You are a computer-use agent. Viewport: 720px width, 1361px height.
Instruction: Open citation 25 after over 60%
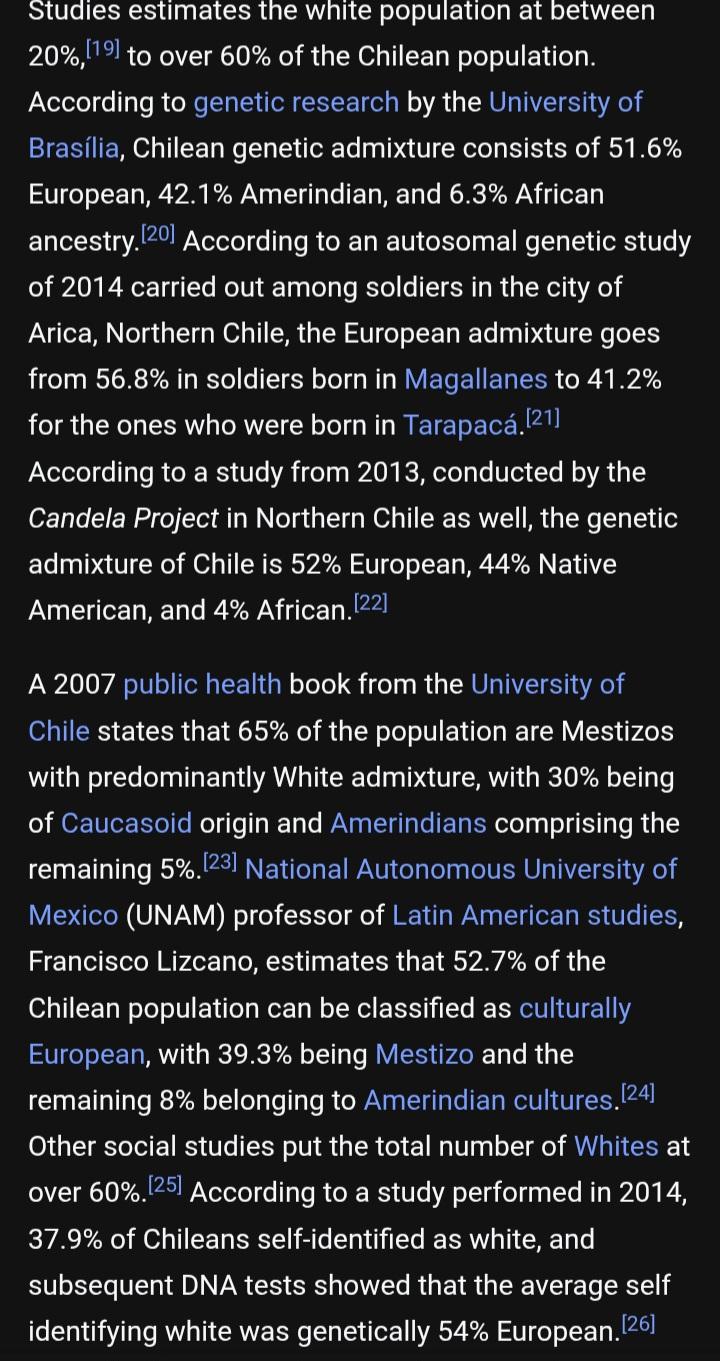click(165, 1185)
